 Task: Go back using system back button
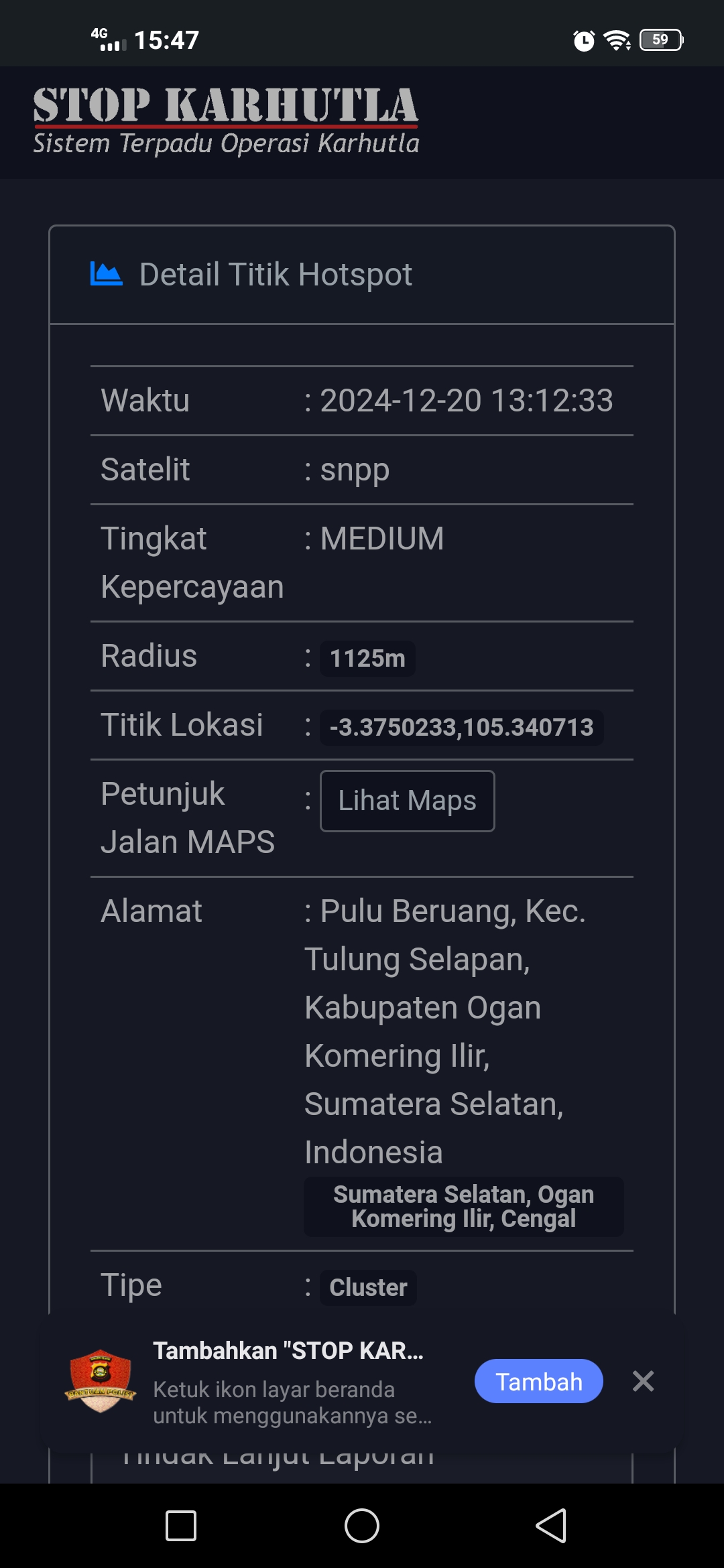point(551,1526)
